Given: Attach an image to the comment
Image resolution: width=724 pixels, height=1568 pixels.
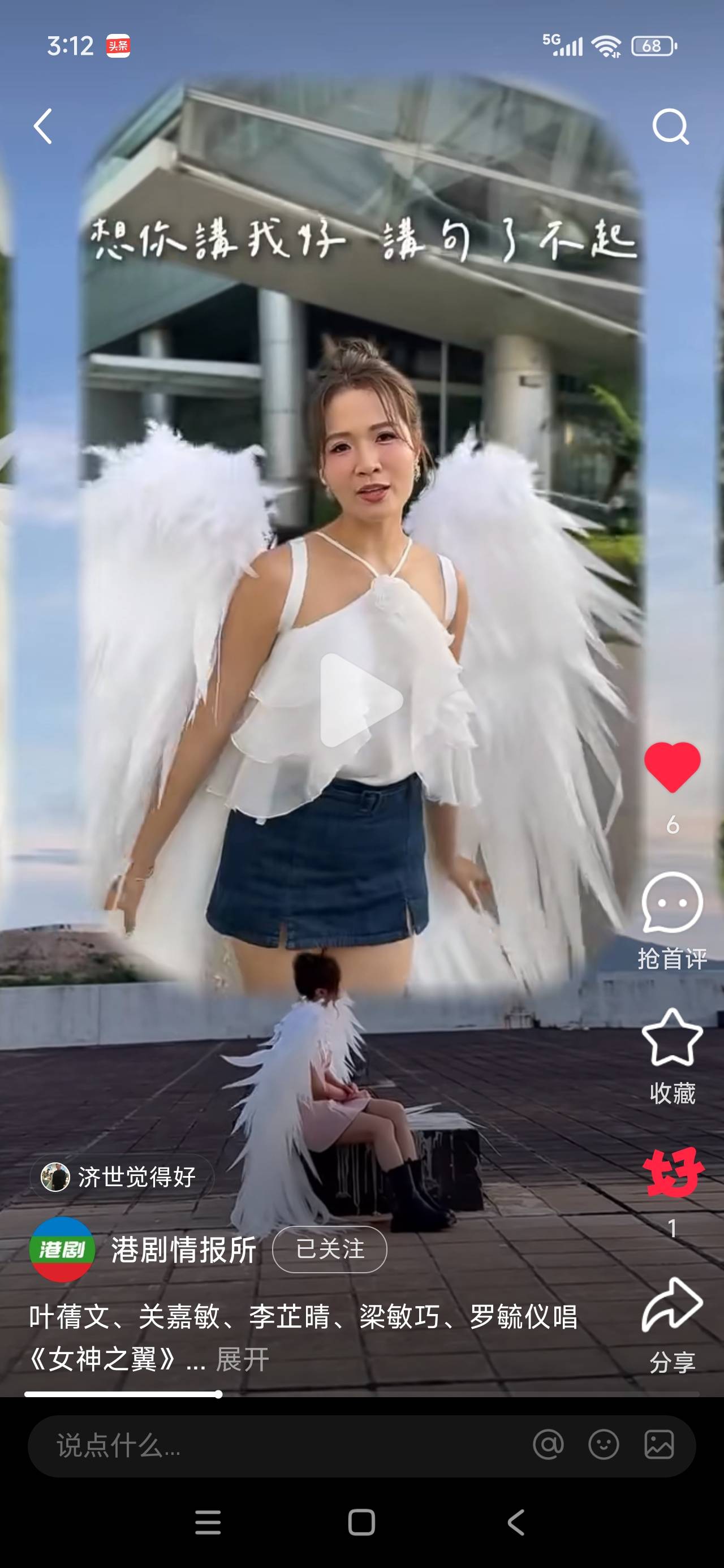Looking at the screenshot, I should [659, 1445].
